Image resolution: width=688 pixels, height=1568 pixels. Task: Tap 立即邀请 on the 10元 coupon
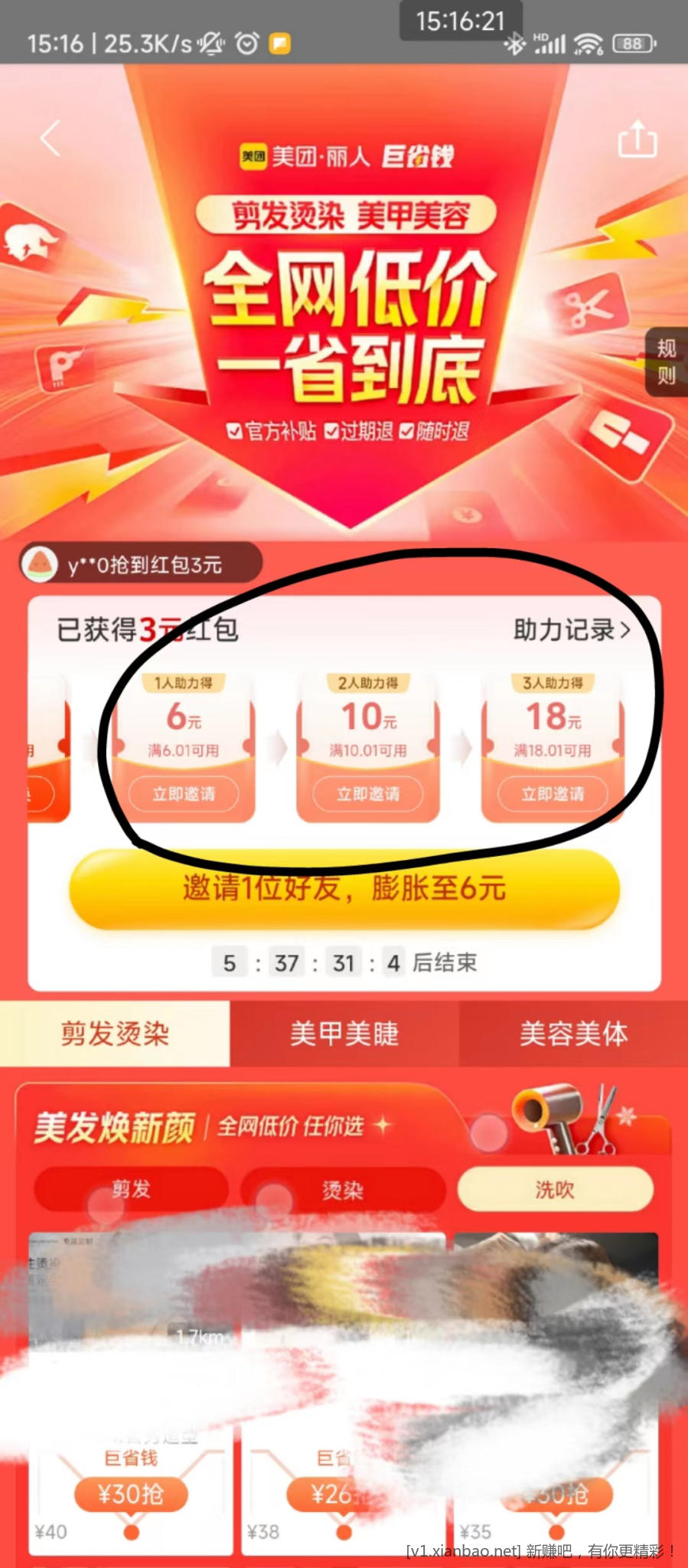pyautogui.click(x=368, y=794)
